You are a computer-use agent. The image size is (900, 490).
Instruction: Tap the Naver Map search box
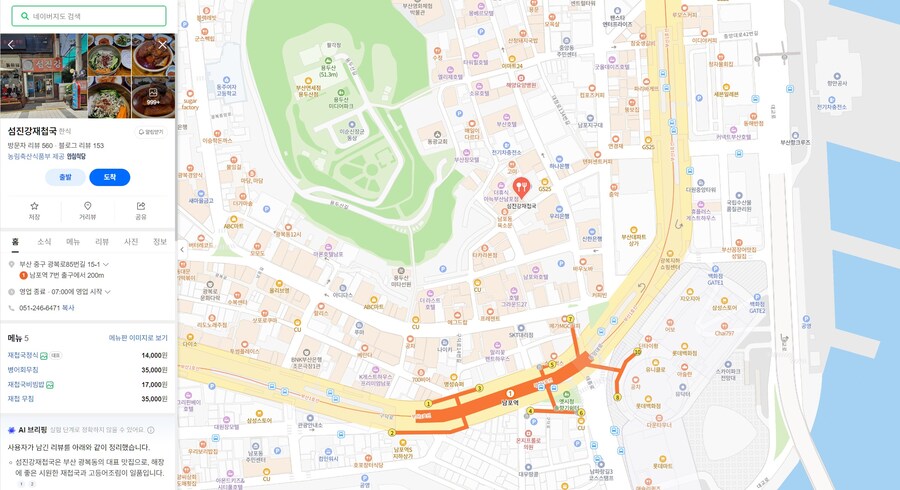click(88, 16)
